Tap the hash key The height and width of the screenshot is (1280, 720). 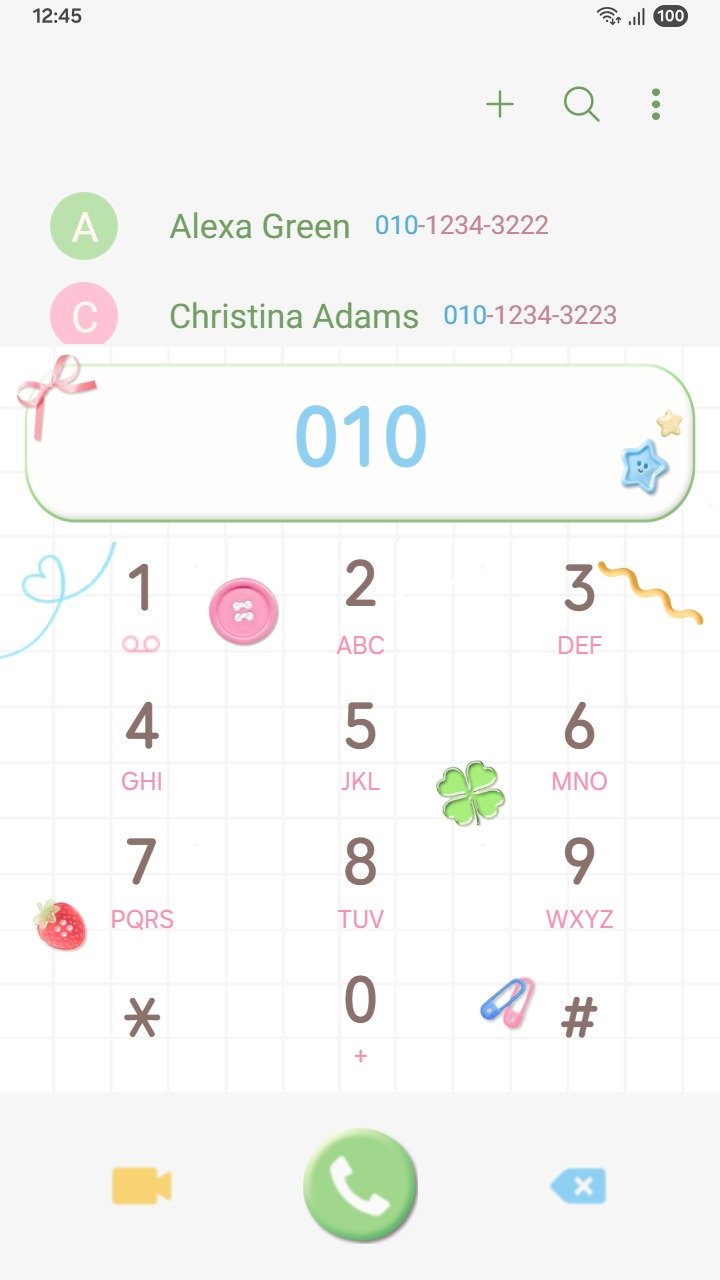579,1020
